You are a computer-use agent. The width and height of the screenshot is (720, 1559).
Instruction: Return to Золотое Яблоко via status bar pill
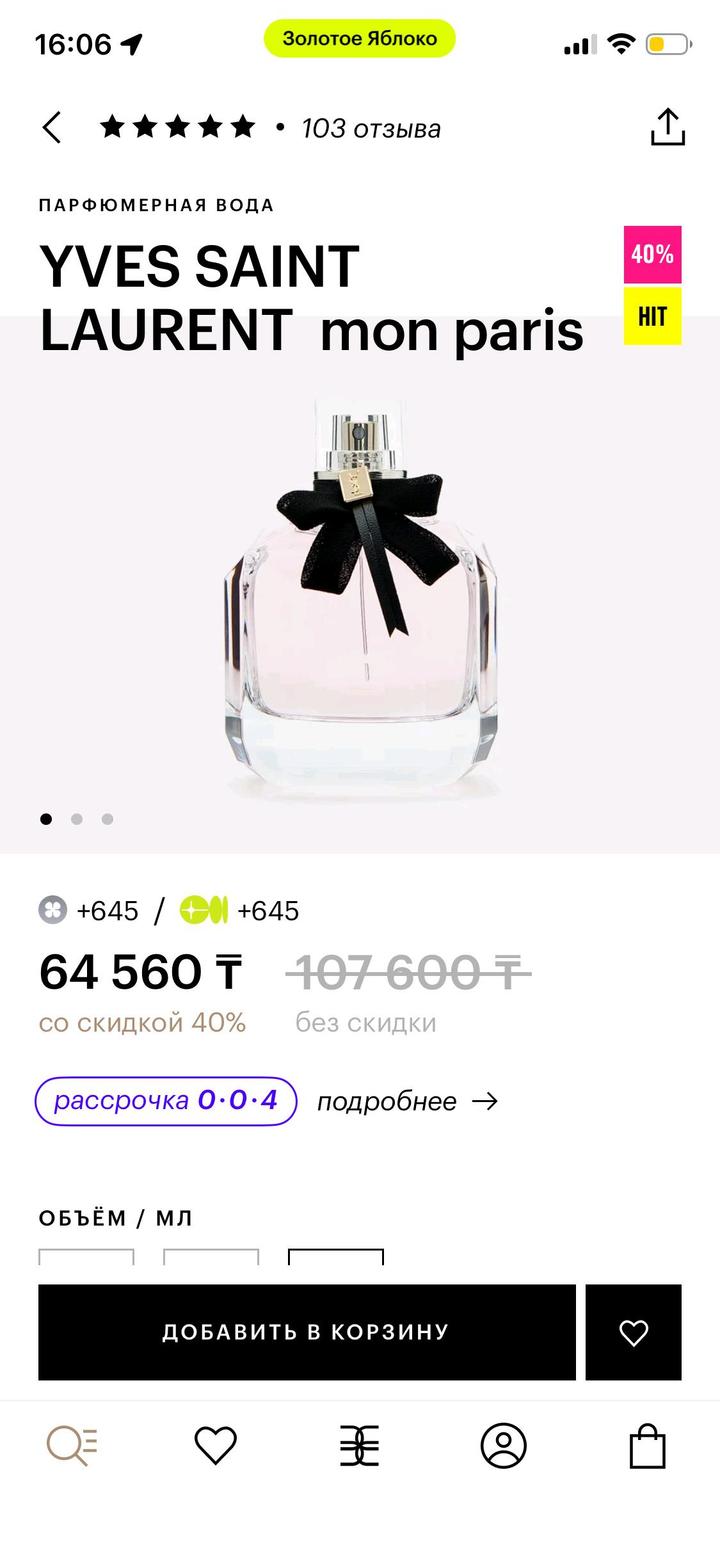pyautogui.click(x=359, y=39)
